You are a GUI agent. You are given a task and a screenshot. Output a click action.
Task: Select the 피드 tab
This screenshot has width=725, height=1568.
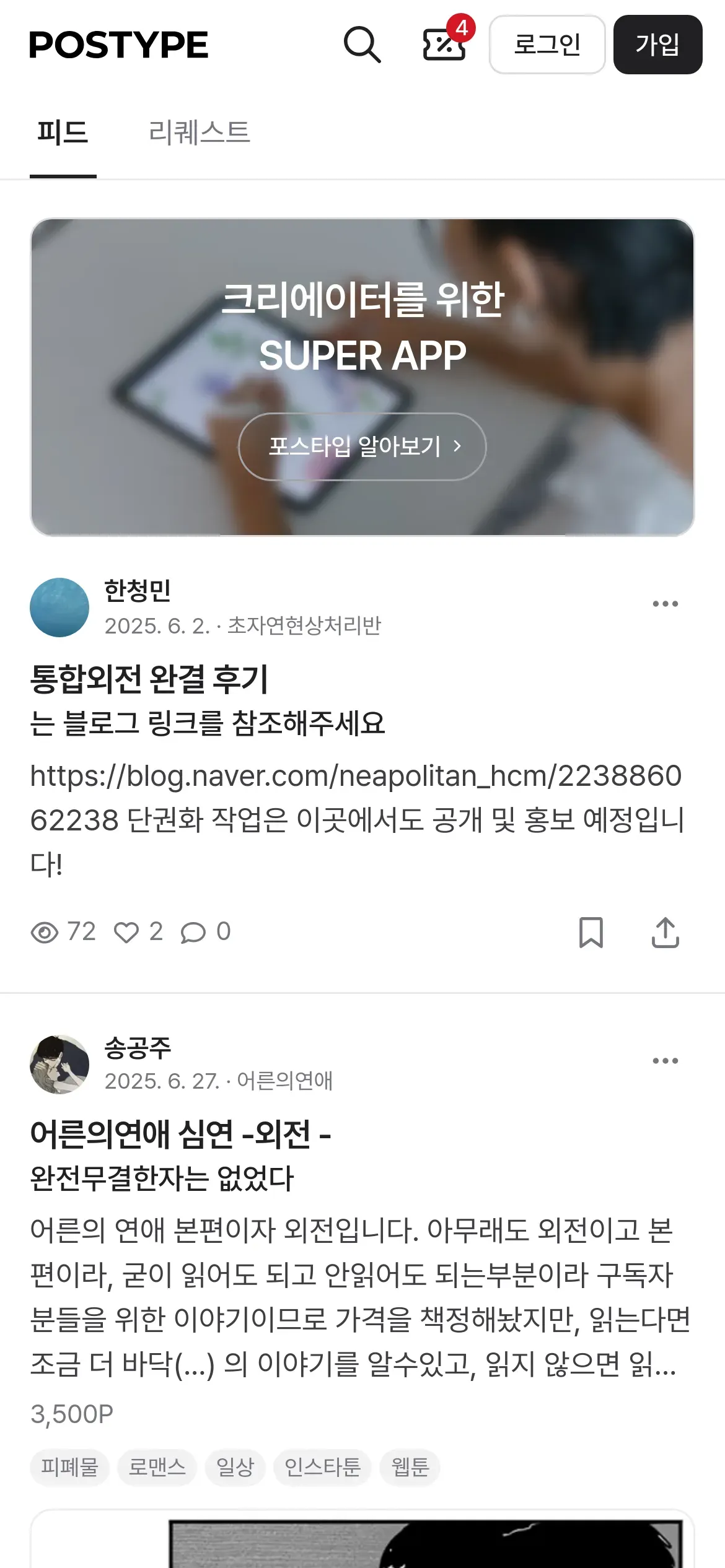coord(63,133)
